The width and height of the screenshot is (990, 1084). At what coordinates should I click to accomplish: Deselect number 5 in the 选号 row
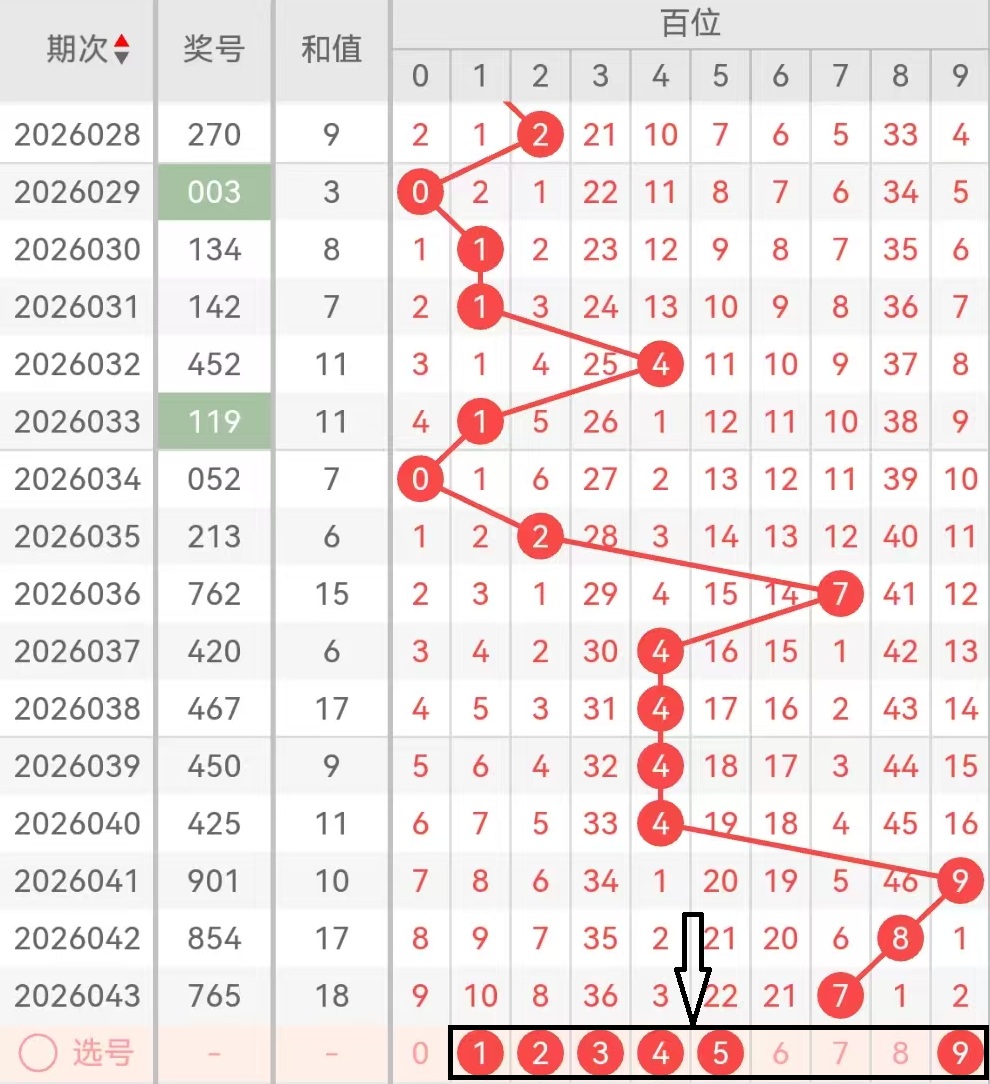click(720, 1052)
